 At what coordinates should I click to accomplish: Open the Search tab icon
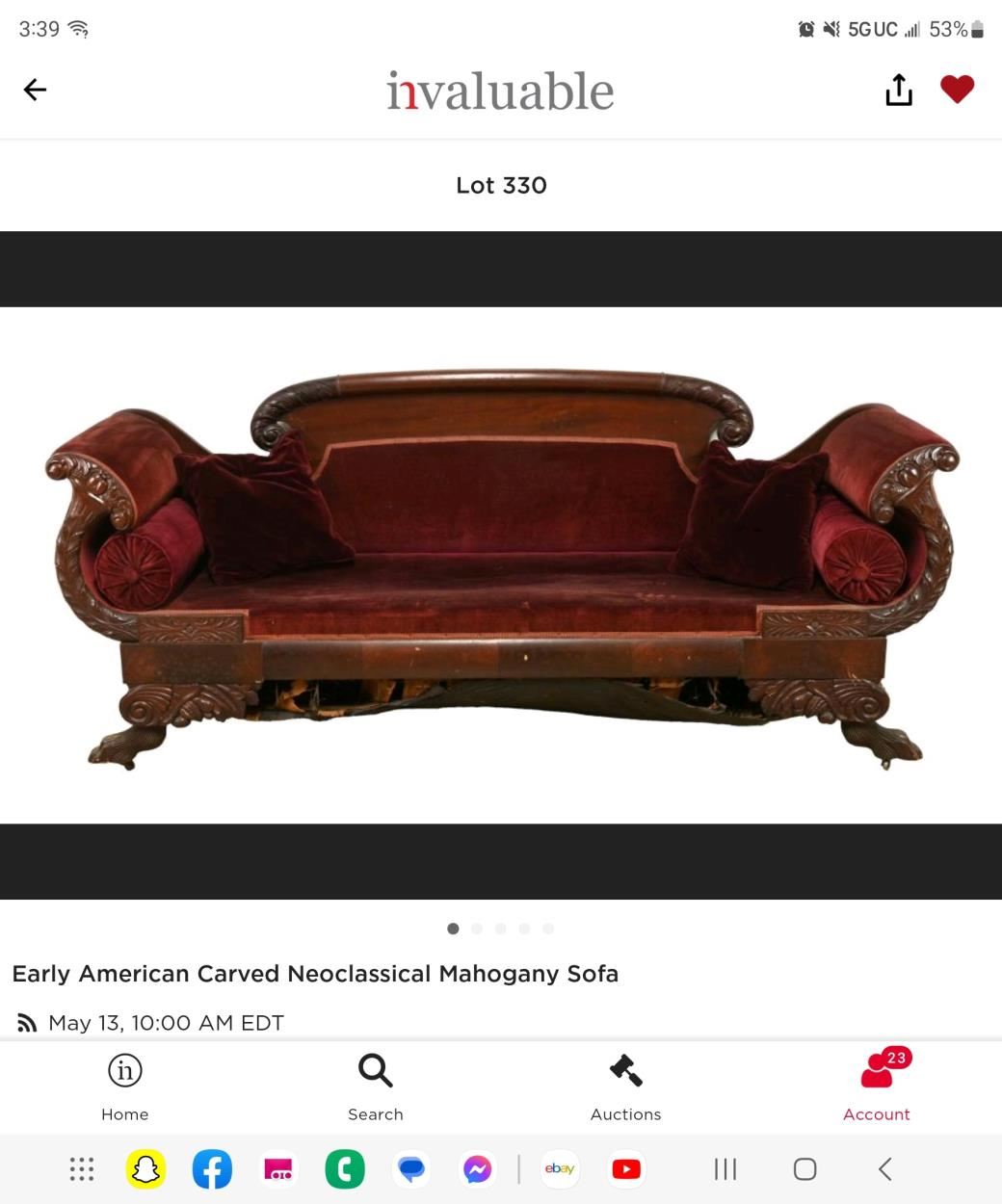[x=375, y=1070]
